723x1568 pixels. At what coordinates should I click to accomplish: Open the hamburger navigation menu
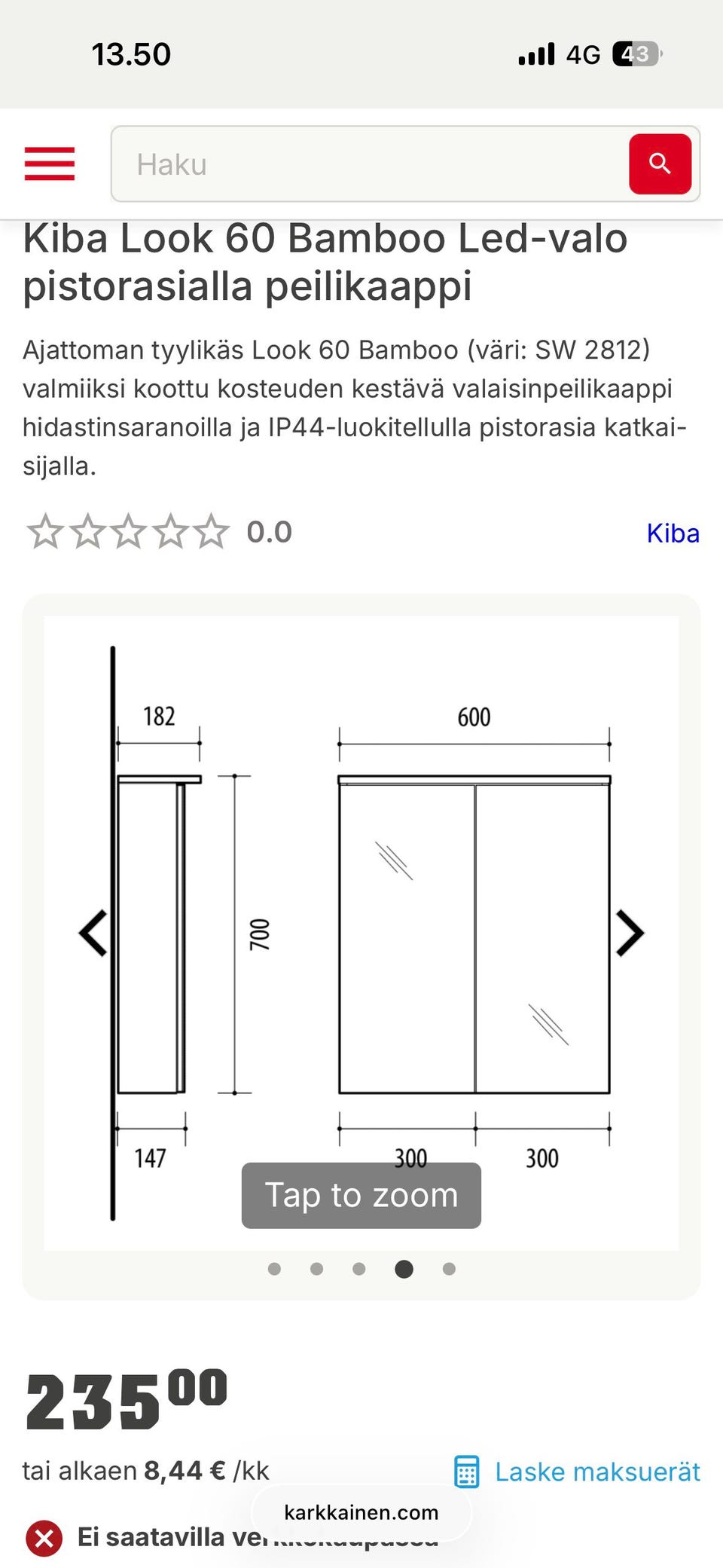pos(49,164)
